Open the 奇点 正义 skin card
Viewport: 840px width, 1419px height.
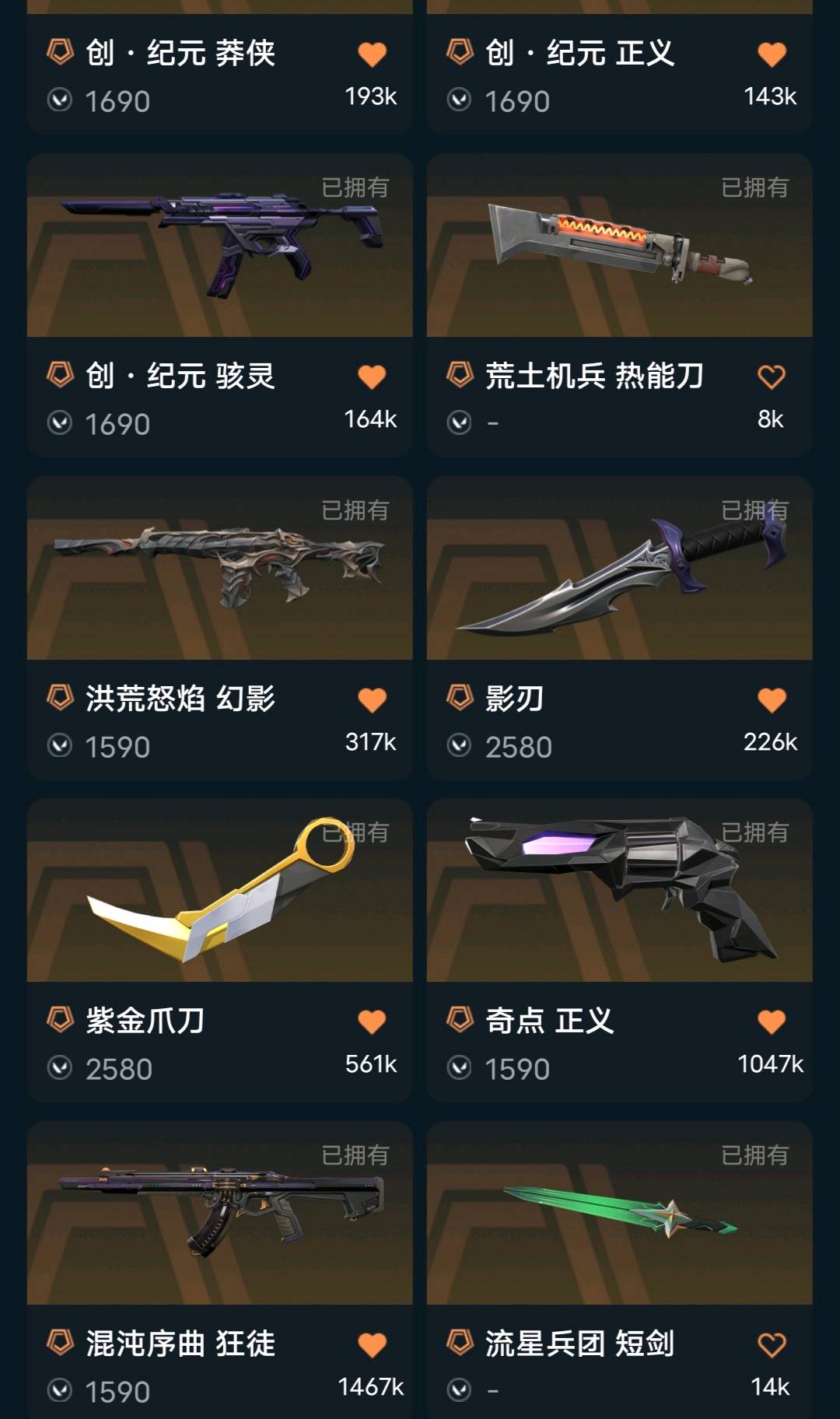pos(619,891)
